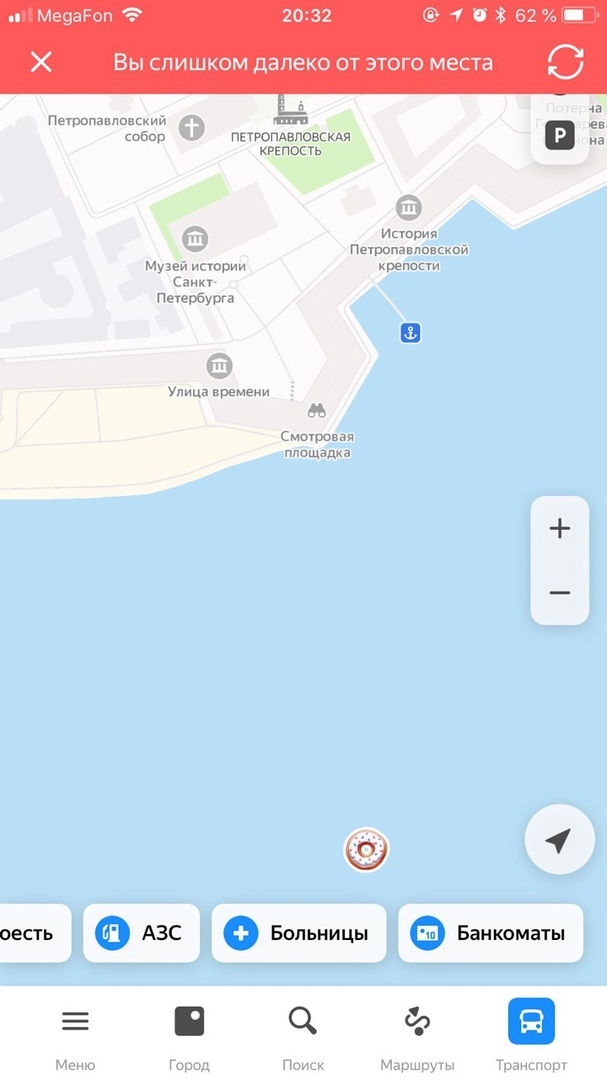Tap the anchor pier marker
Image resolution: width=607 pixels, height=1080 pixels.
[x=409, y=333]
